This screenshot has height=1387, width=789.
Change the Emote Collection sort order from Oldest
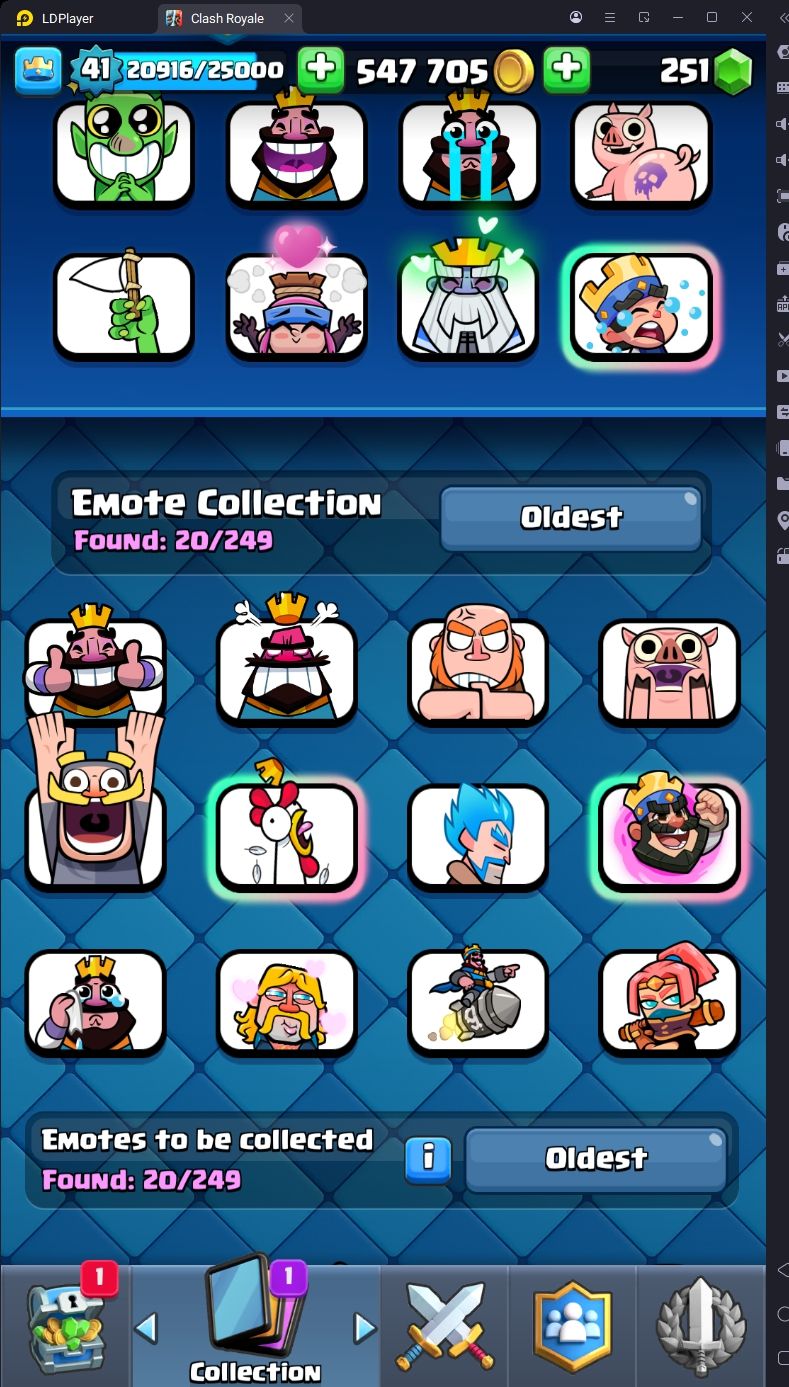(571, 518)
